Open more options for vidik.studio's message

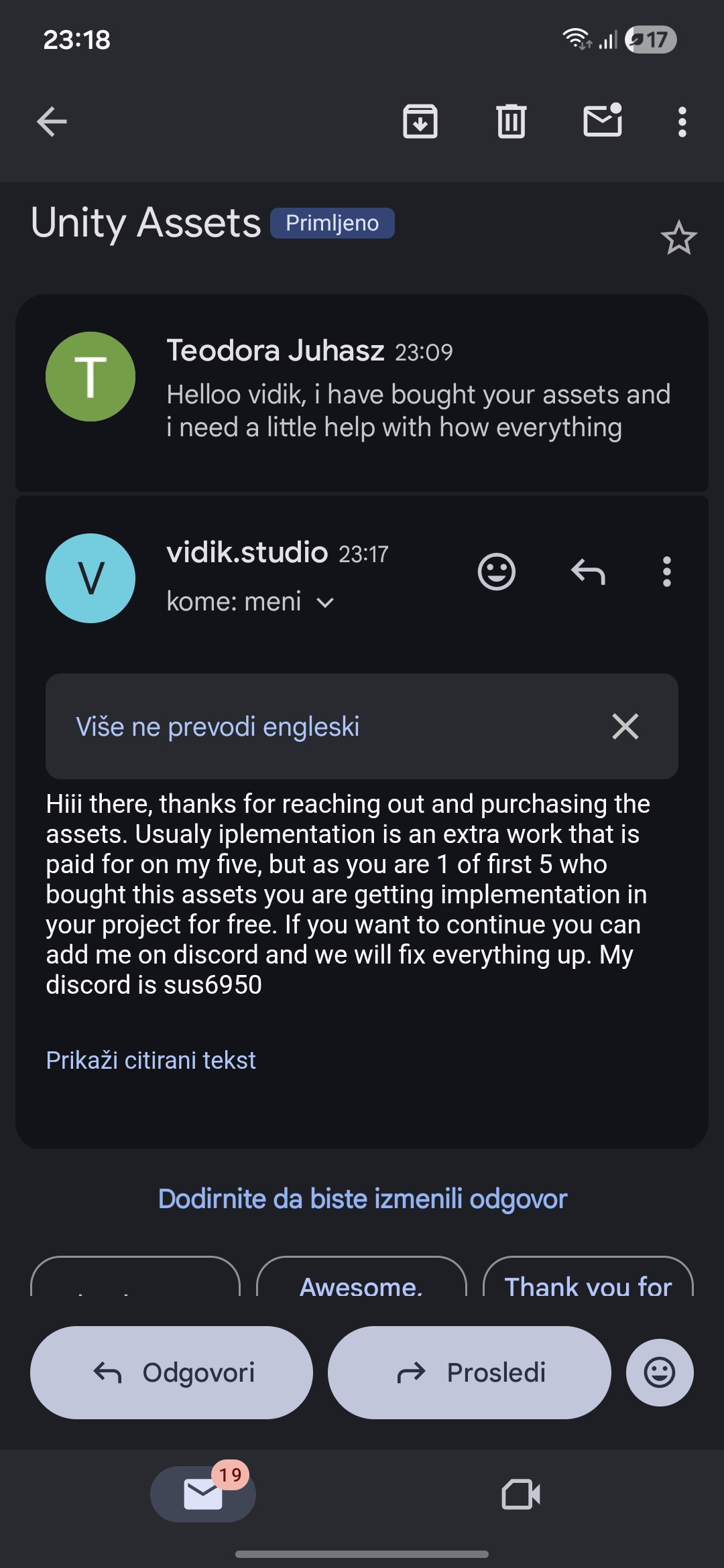pyautogui.click(x=666, y=572)
